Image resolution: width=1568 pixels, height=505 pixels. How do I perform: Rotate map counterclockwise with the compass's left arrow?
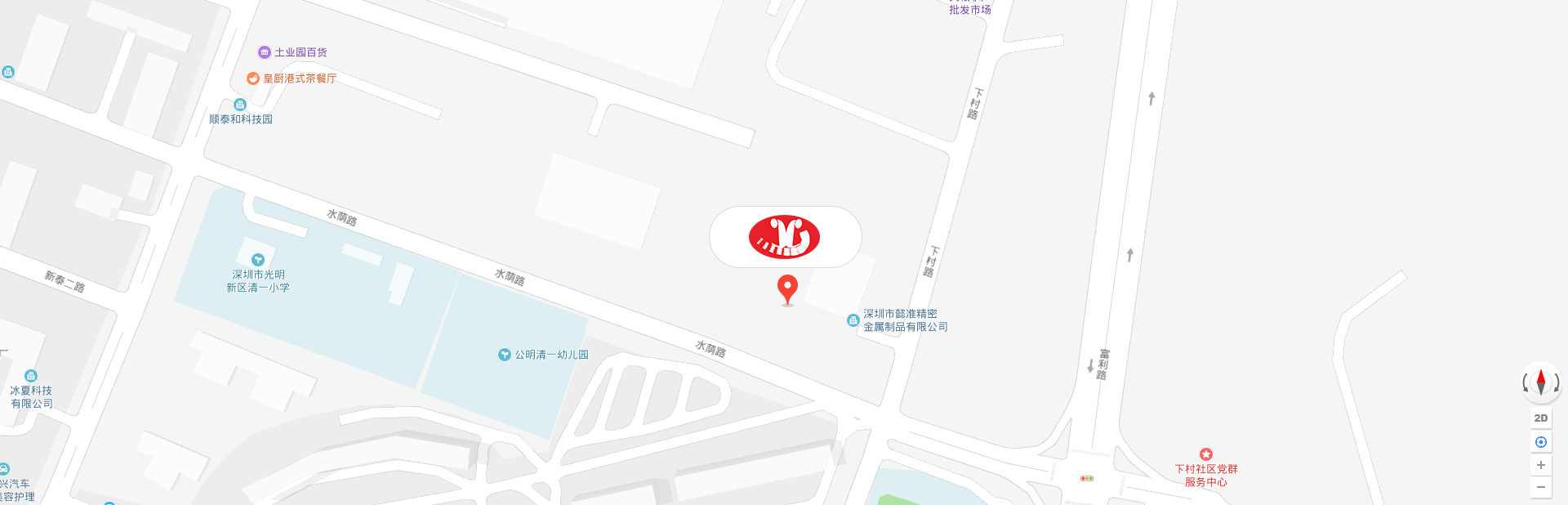click(1526, 382)
